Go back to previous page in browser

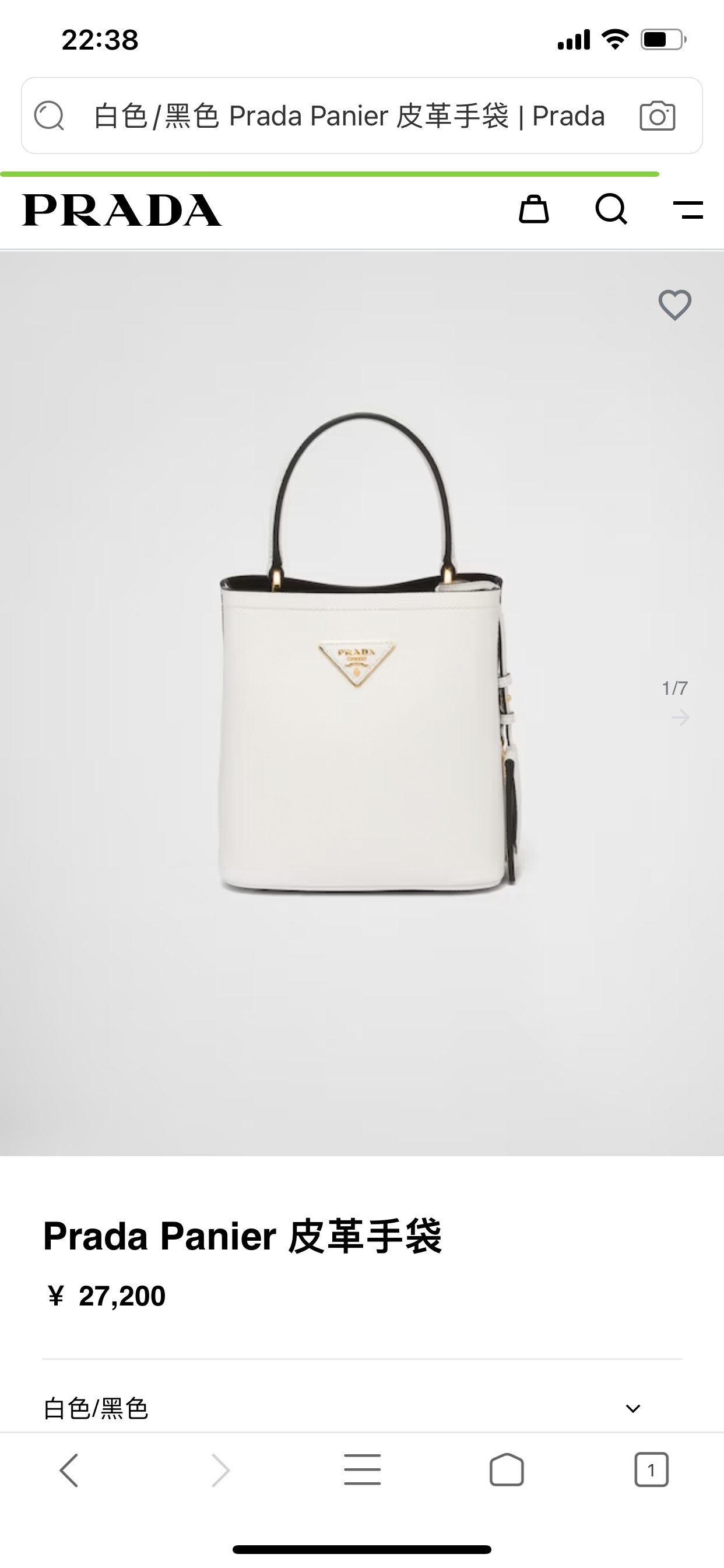69,1471
